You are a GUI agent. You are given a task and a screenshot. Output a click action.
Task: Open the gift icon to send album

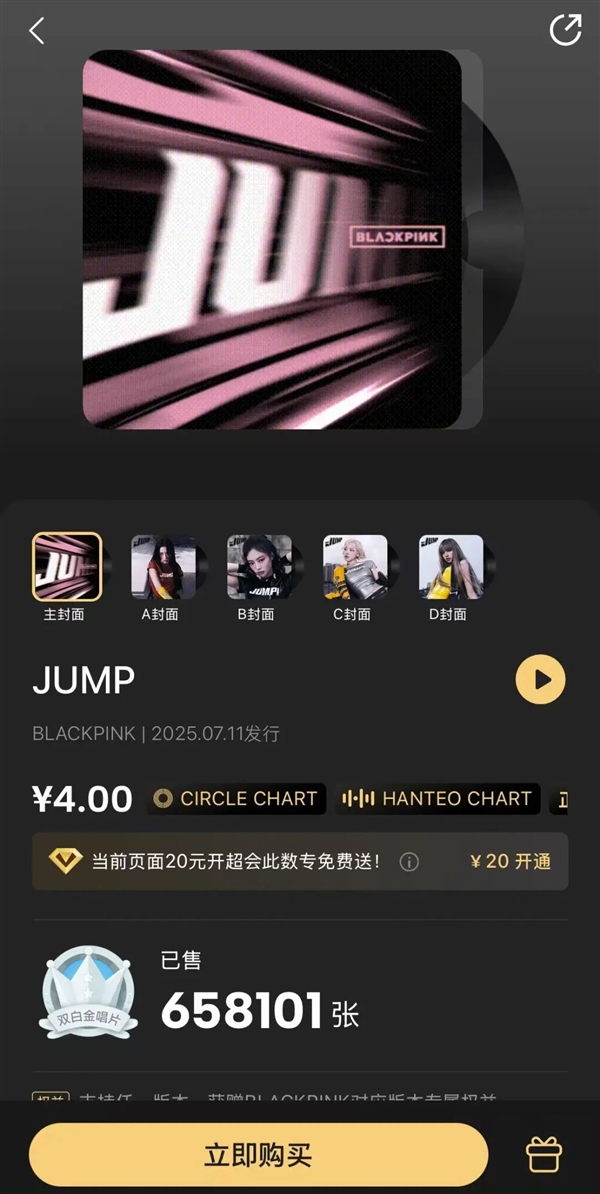[x=544, y=1155]
